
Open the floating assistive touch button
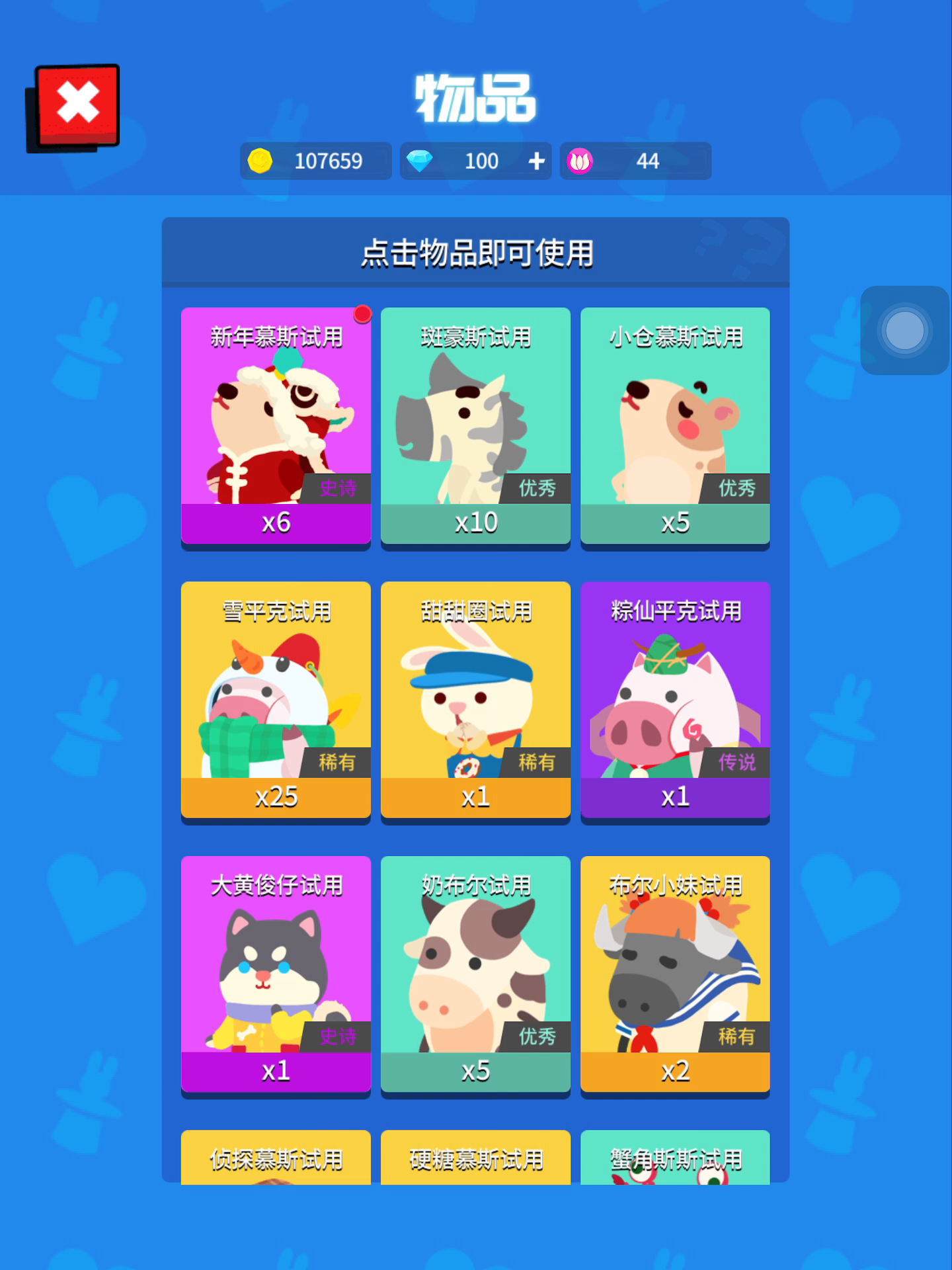[x=904, y=330]
